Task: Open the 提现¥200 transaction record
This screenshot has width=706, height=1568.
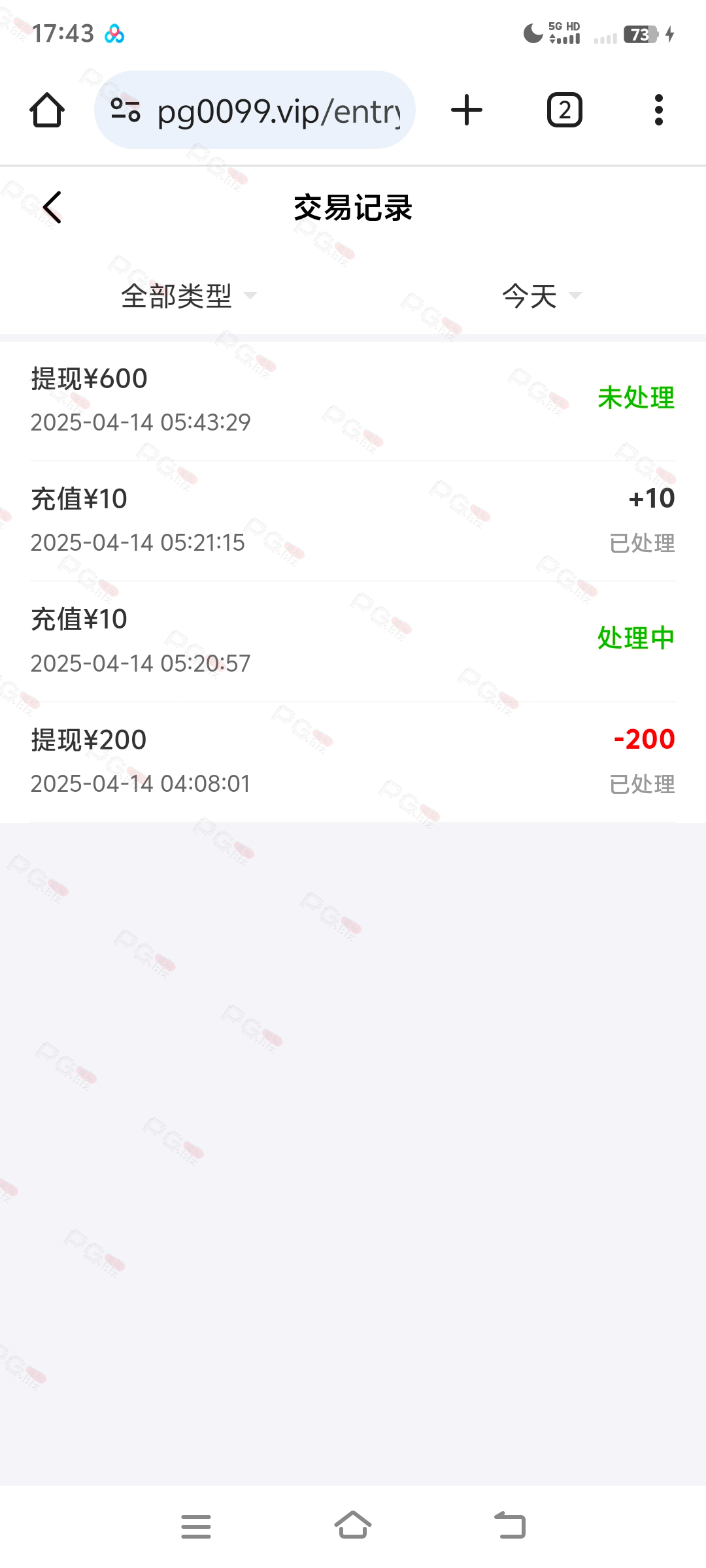Action: click(353, 762)
